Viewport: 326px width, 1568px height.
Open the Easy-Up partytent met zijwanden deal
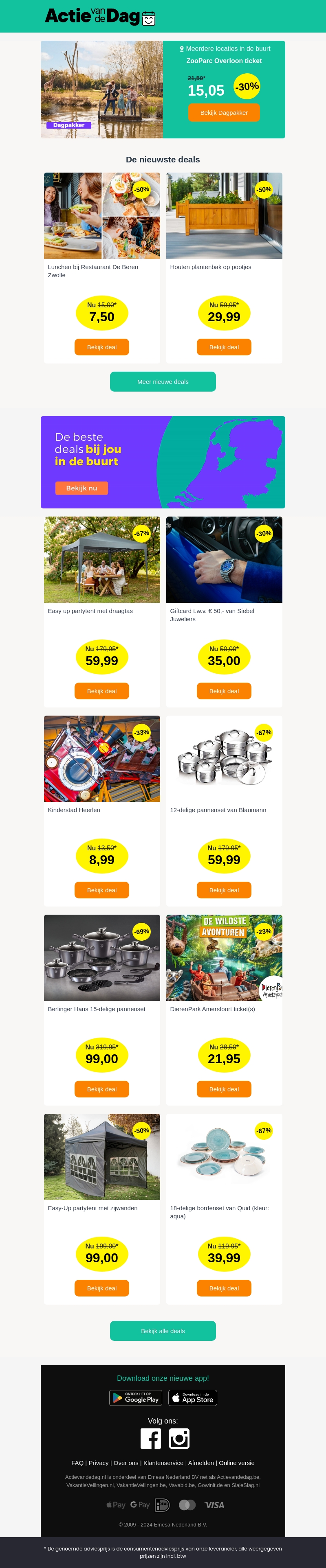(x=102, y=1288)
